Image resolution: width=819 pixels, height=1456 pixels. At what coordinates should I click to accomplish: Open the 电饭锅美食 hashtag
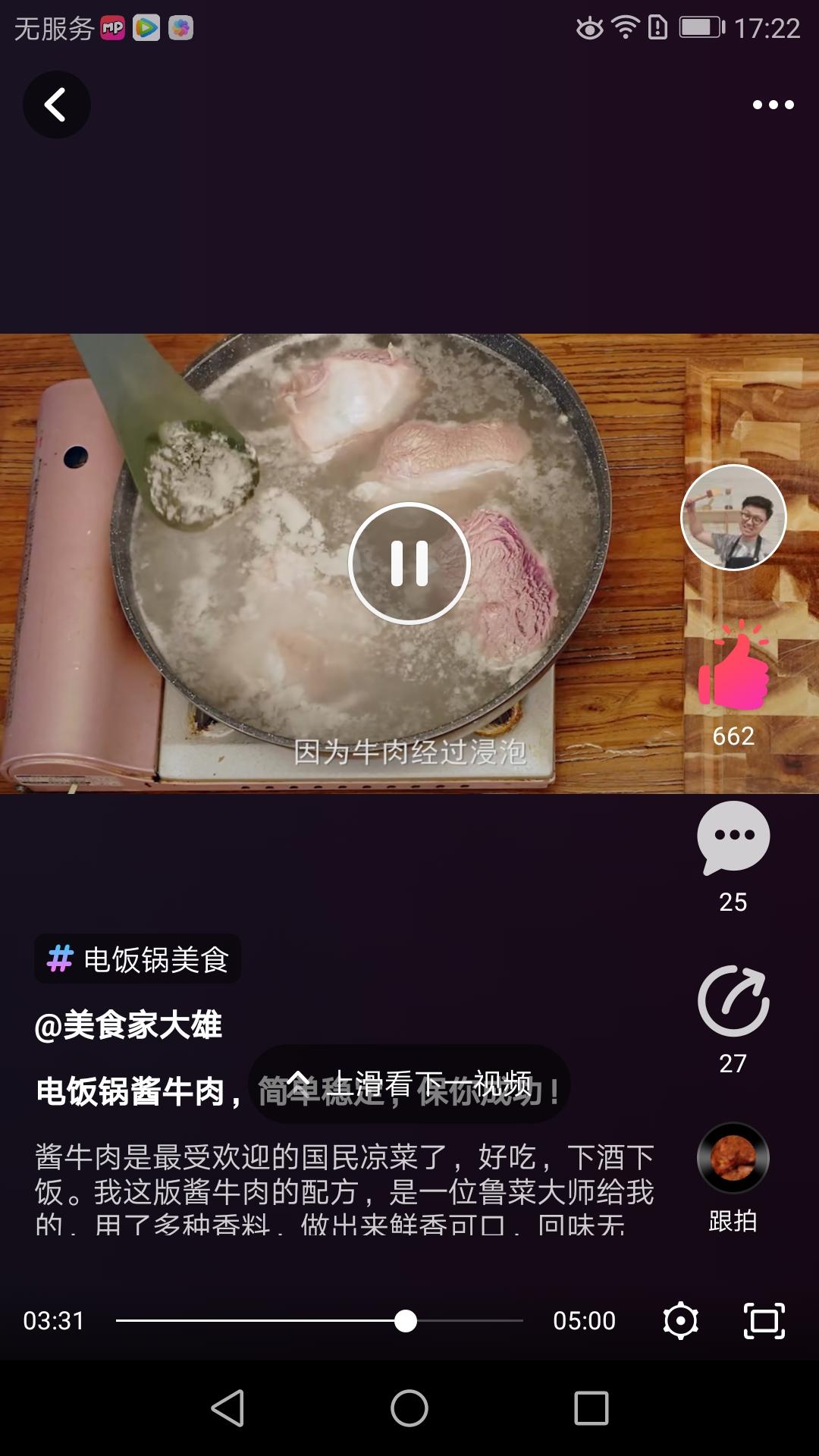pyautogui.click(x=138, y=959)
